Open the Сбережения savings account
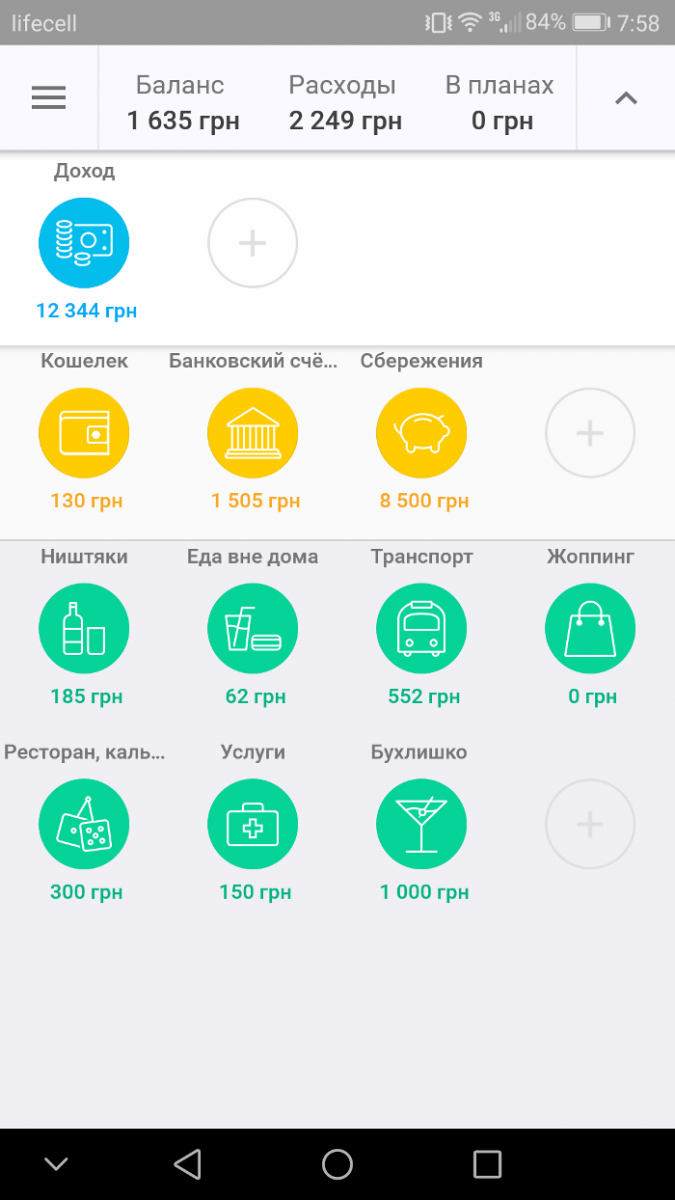675x1200 pixels. coord(421,433)
